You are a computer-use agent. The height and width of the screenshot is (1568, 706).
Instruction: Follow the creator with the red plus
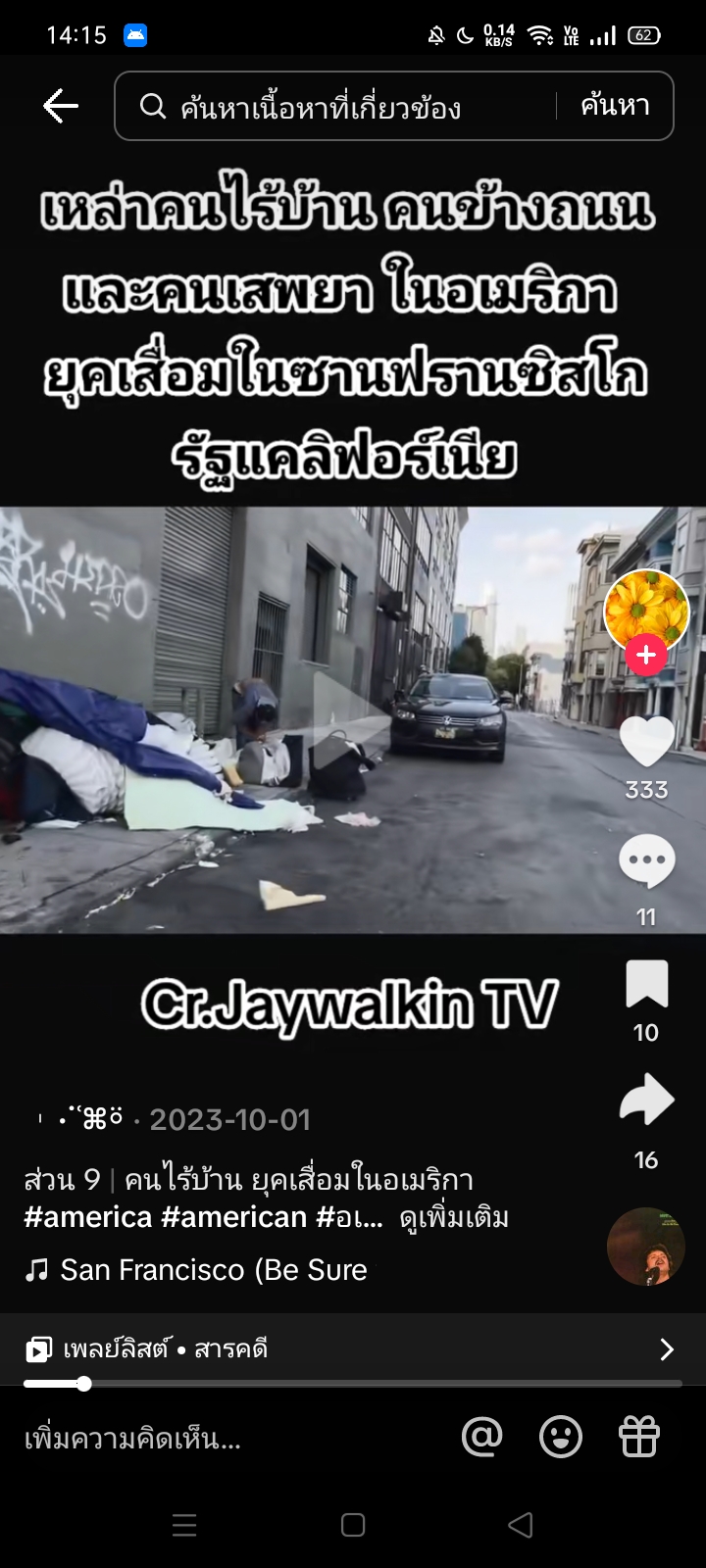tap(645, 655)
